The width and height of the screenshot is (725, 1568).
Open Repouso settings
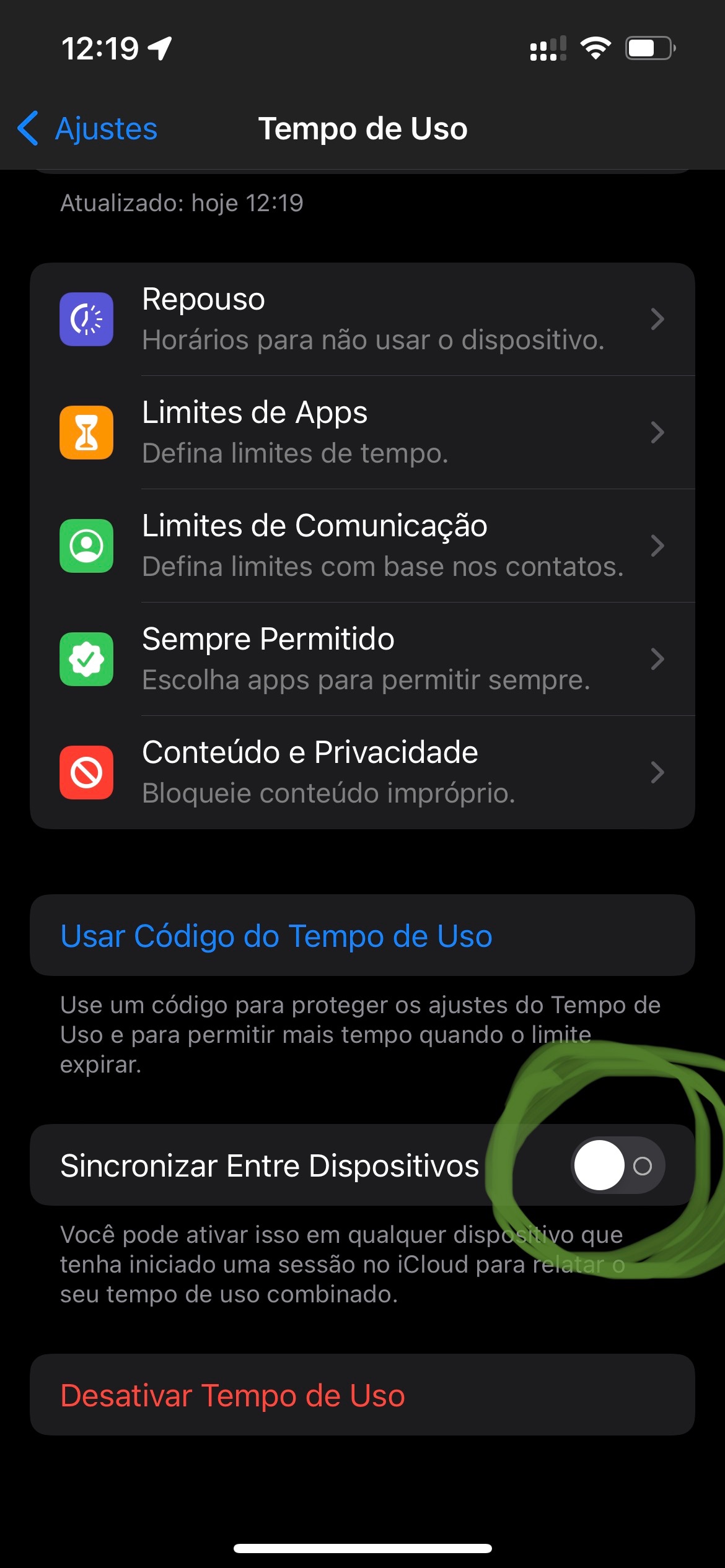[x=362, y=319]
